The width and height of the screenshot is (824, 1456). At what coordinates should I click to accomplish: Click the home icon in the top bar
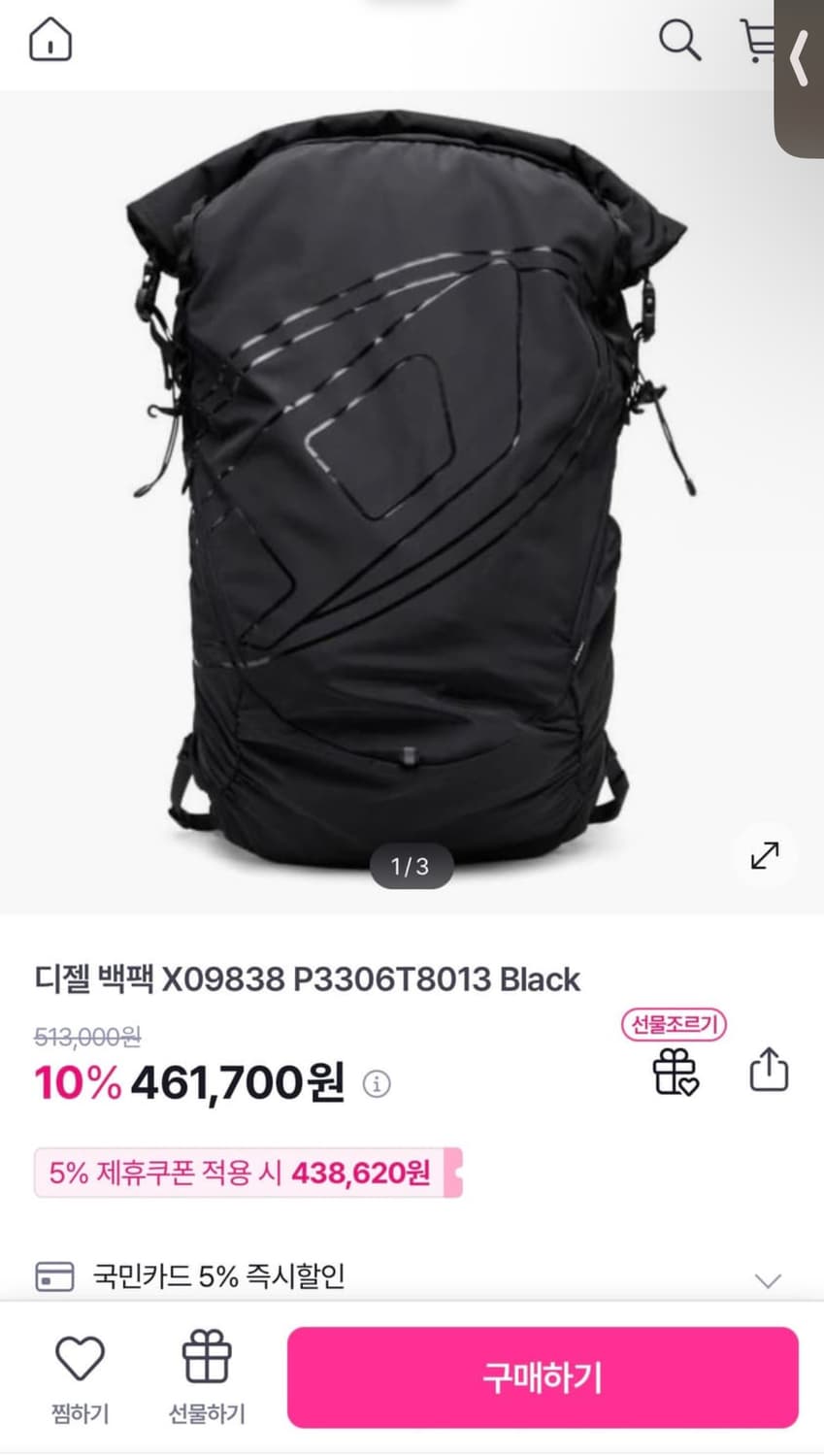[x=49, y=41]
